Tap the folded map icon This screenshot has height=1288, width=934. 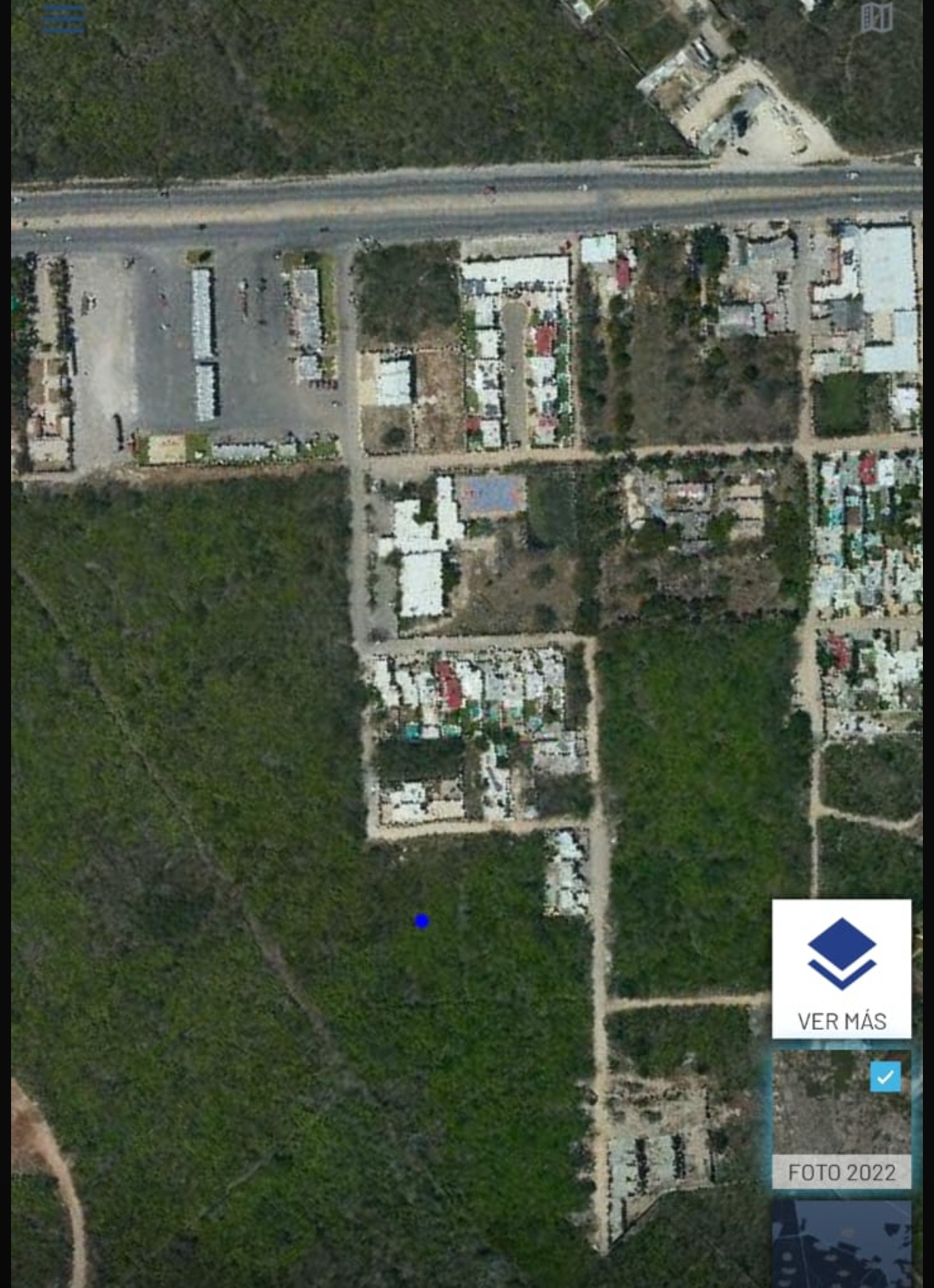pyautogui.click(x=876, y=18)
